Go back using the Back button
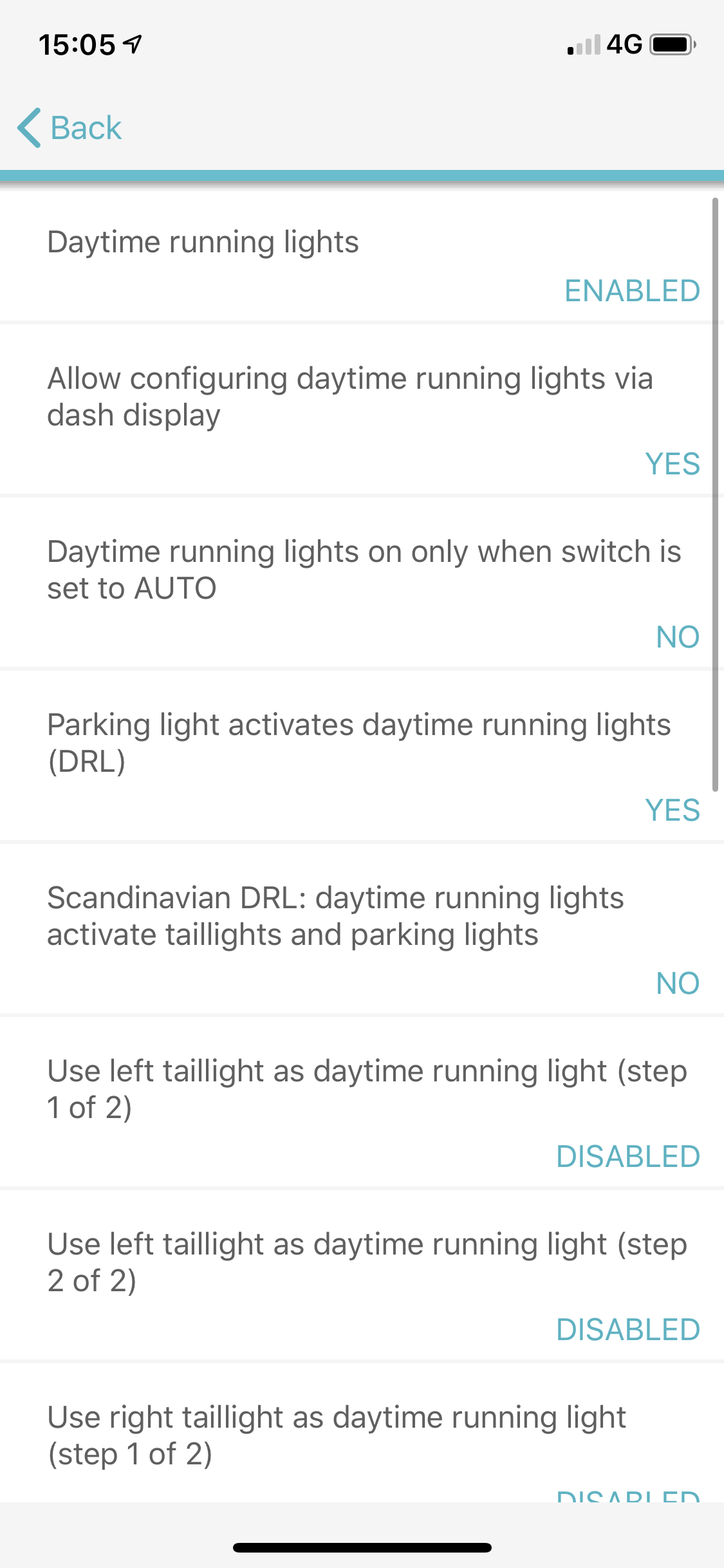Screen dimensions: 724x1568 (70, 127)
